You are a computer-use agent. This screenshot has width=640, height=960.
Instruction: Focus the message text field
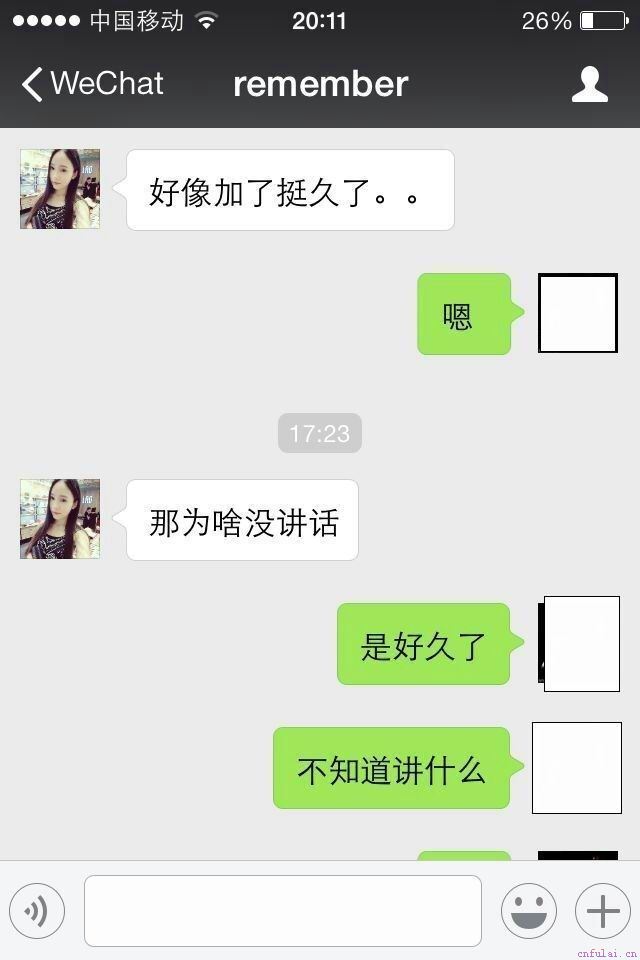coord(282,910)
